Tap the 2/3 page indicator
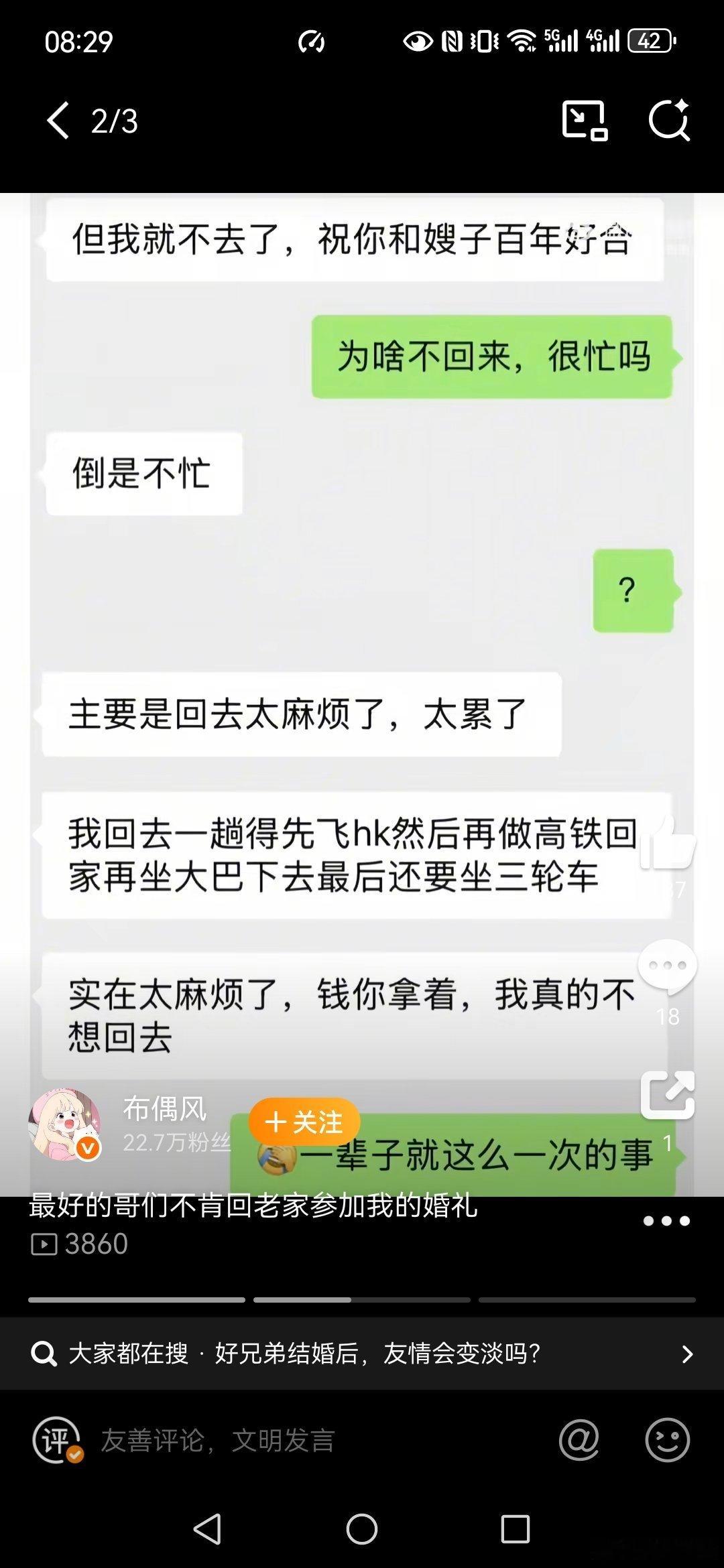 pos(114,121)
